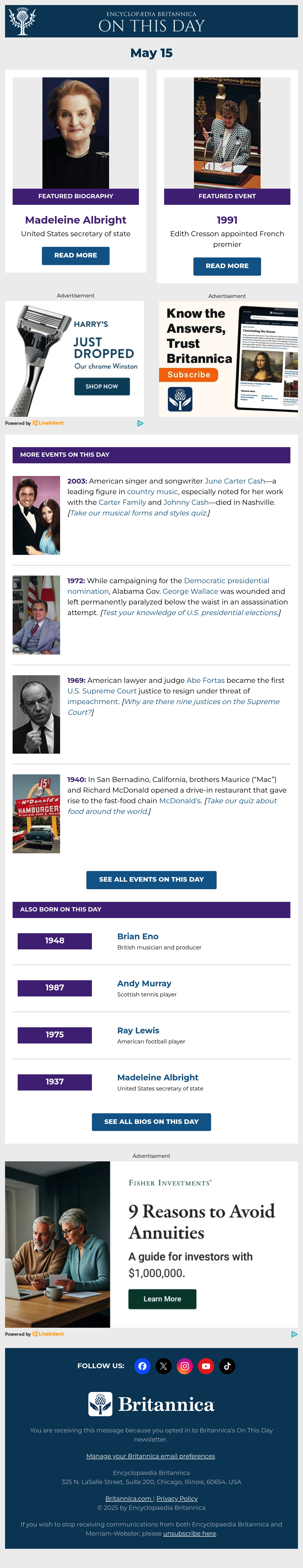The height and width of the screenshot is (1568, 303).
Task: Tap Learn More in Fisher Investments ad
Action: tap(162, 1299)
